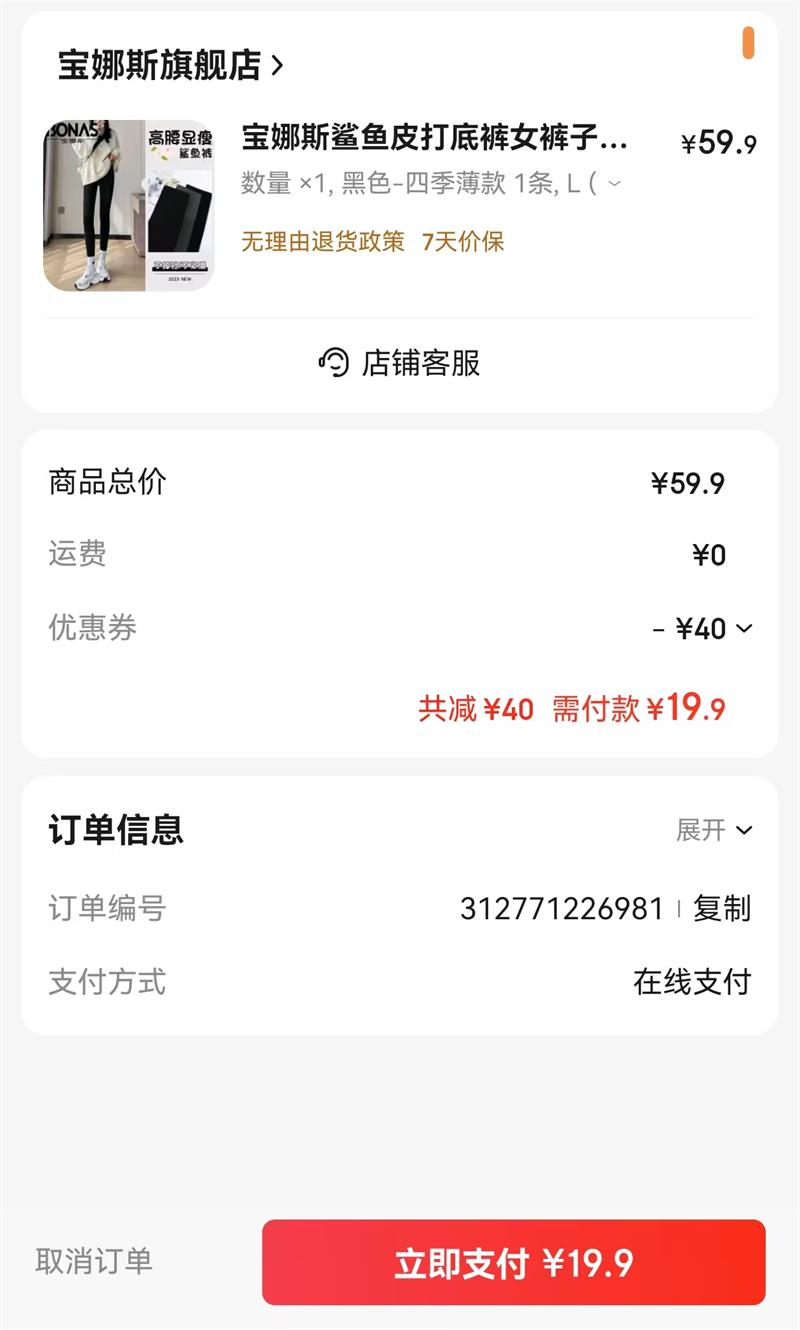
Task: Contact 店铺客服 customer service
Action: coord(400,362)
